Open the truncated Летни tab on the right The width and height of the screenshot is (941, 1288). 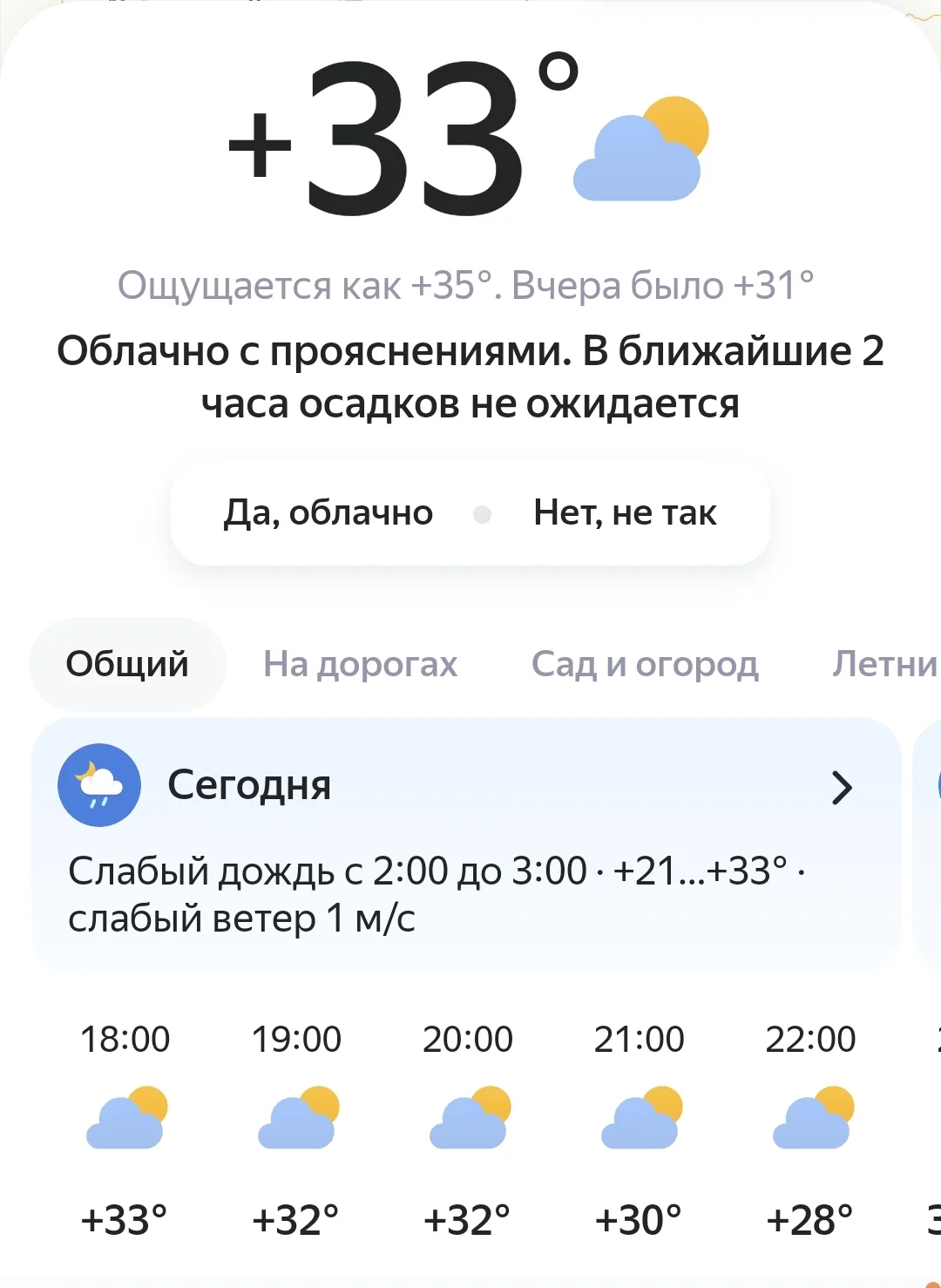pos(881,664)
